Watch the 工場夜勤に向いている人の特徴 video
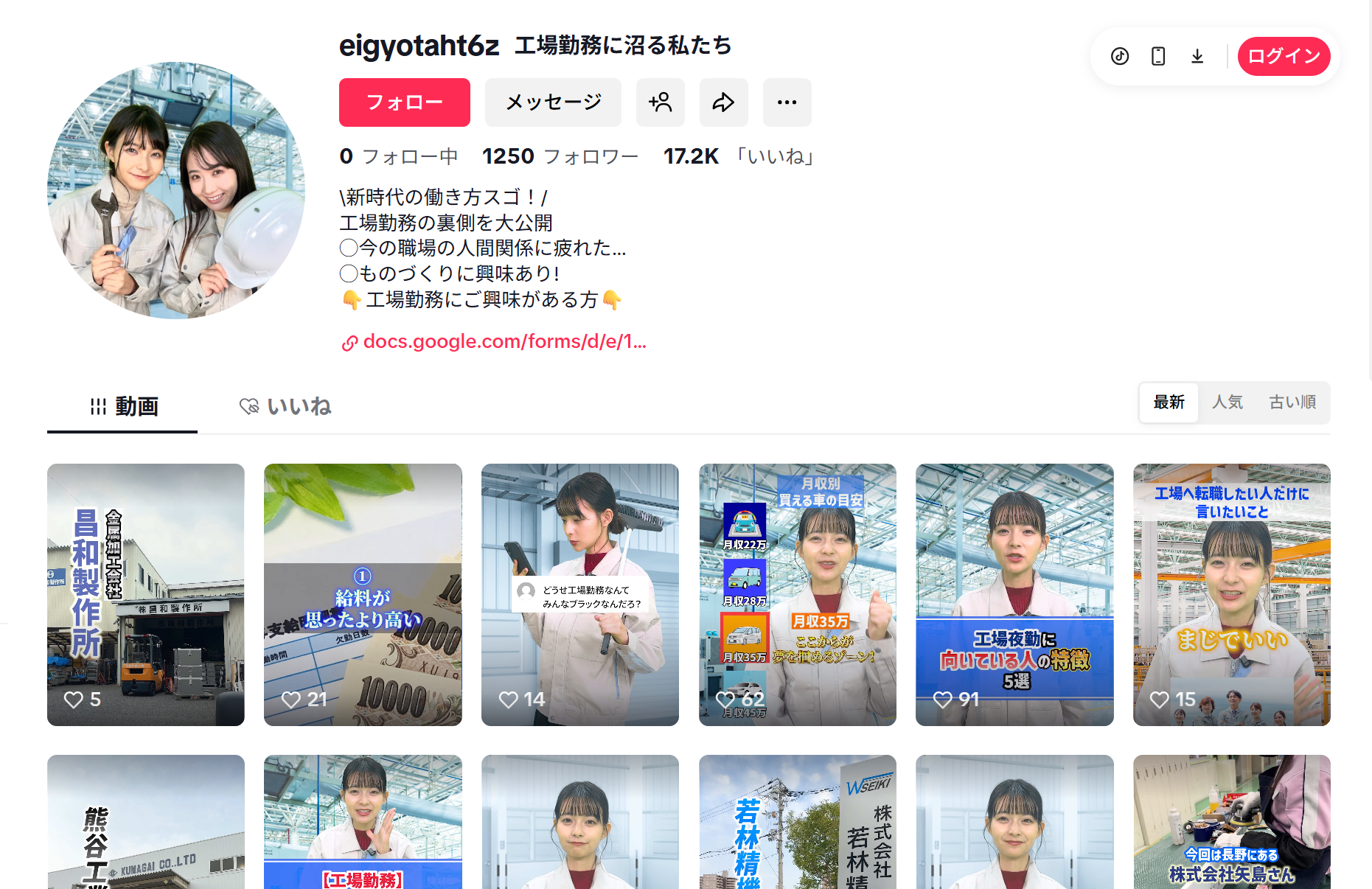The image size is (1372, 889). click(1014, 594)
